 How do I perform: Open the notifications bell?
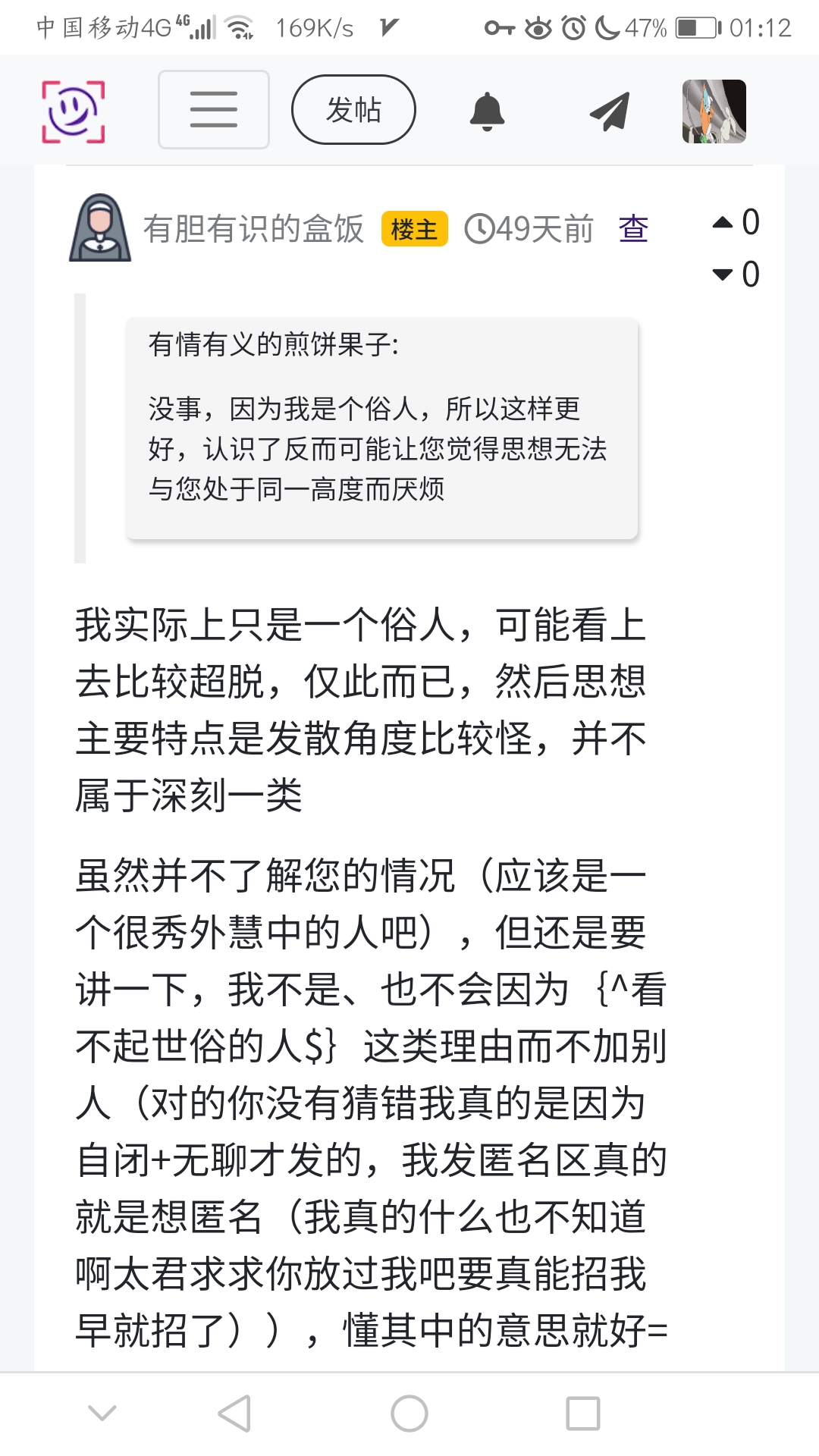point(487,111)
